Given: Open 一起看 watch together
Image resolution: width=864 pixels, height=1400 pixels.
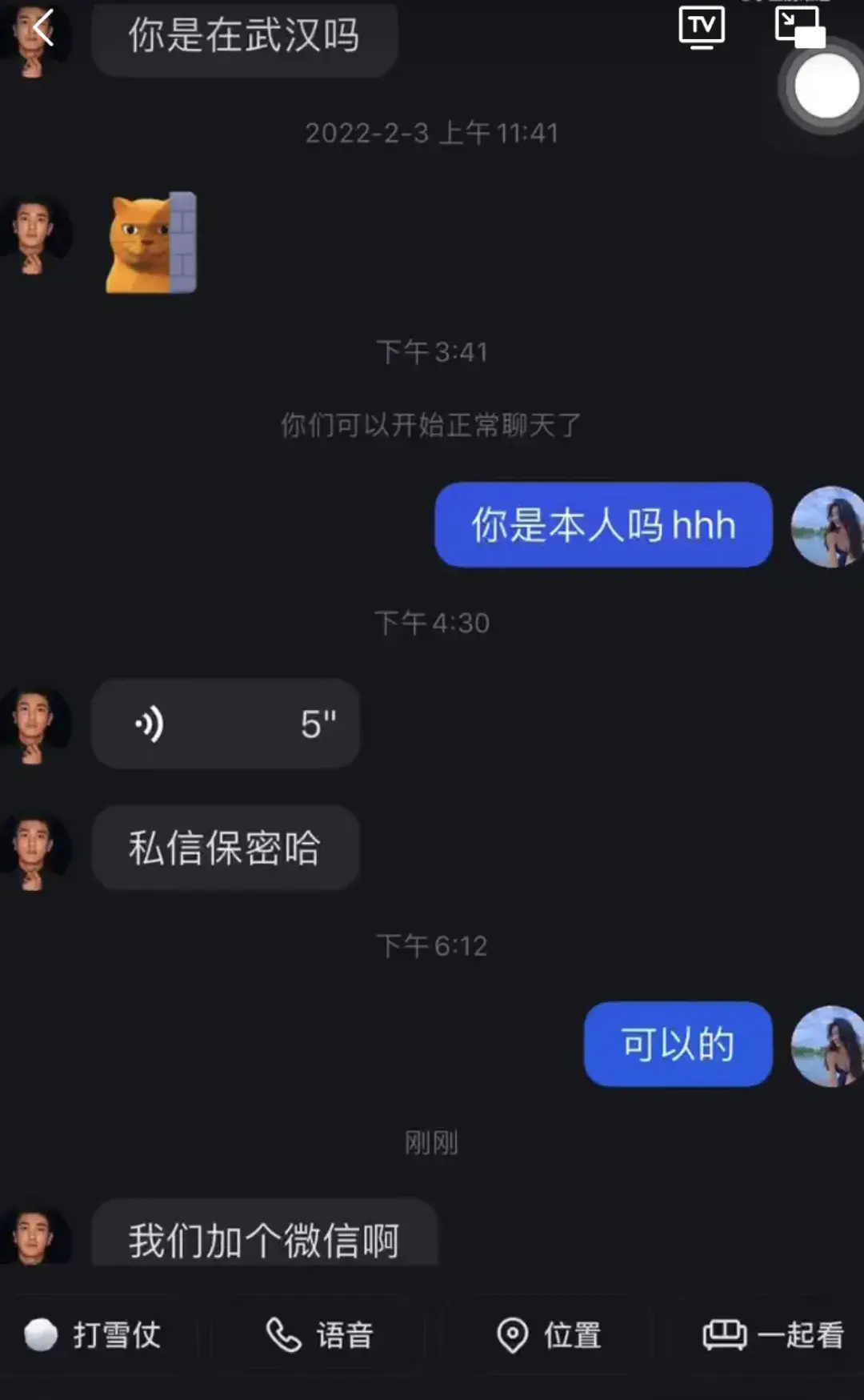Looking at the screenshot, I should 773,1334.
